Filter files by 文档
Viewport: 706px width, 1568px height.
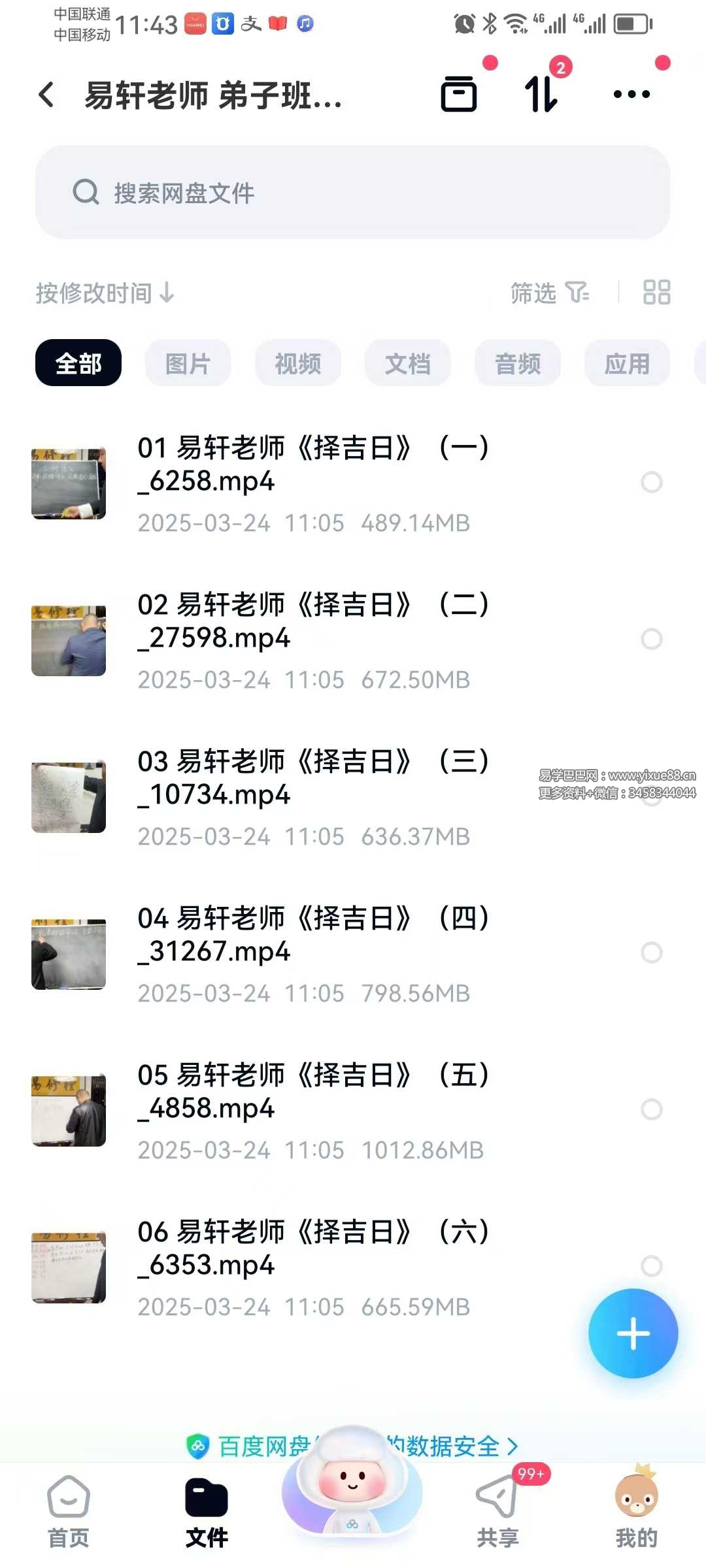[x=407, y=363]
